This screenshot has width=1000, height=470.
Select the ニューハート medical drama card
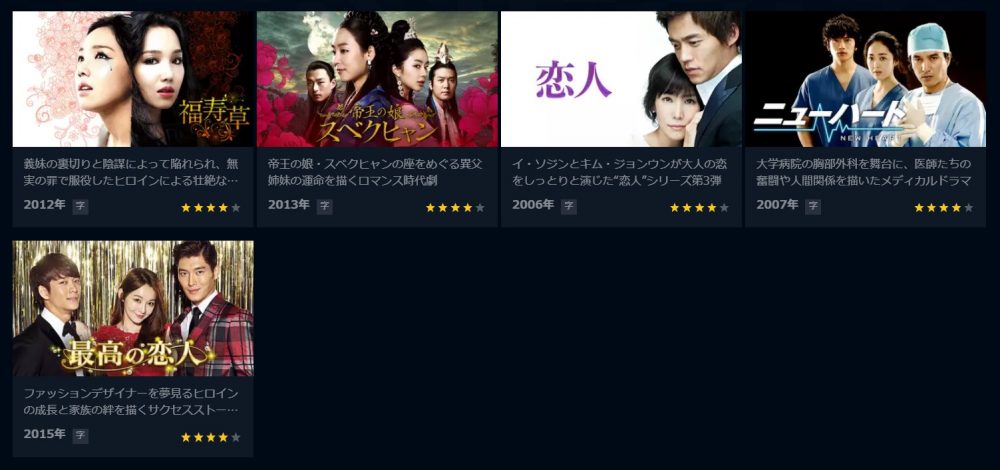[865, 80]
